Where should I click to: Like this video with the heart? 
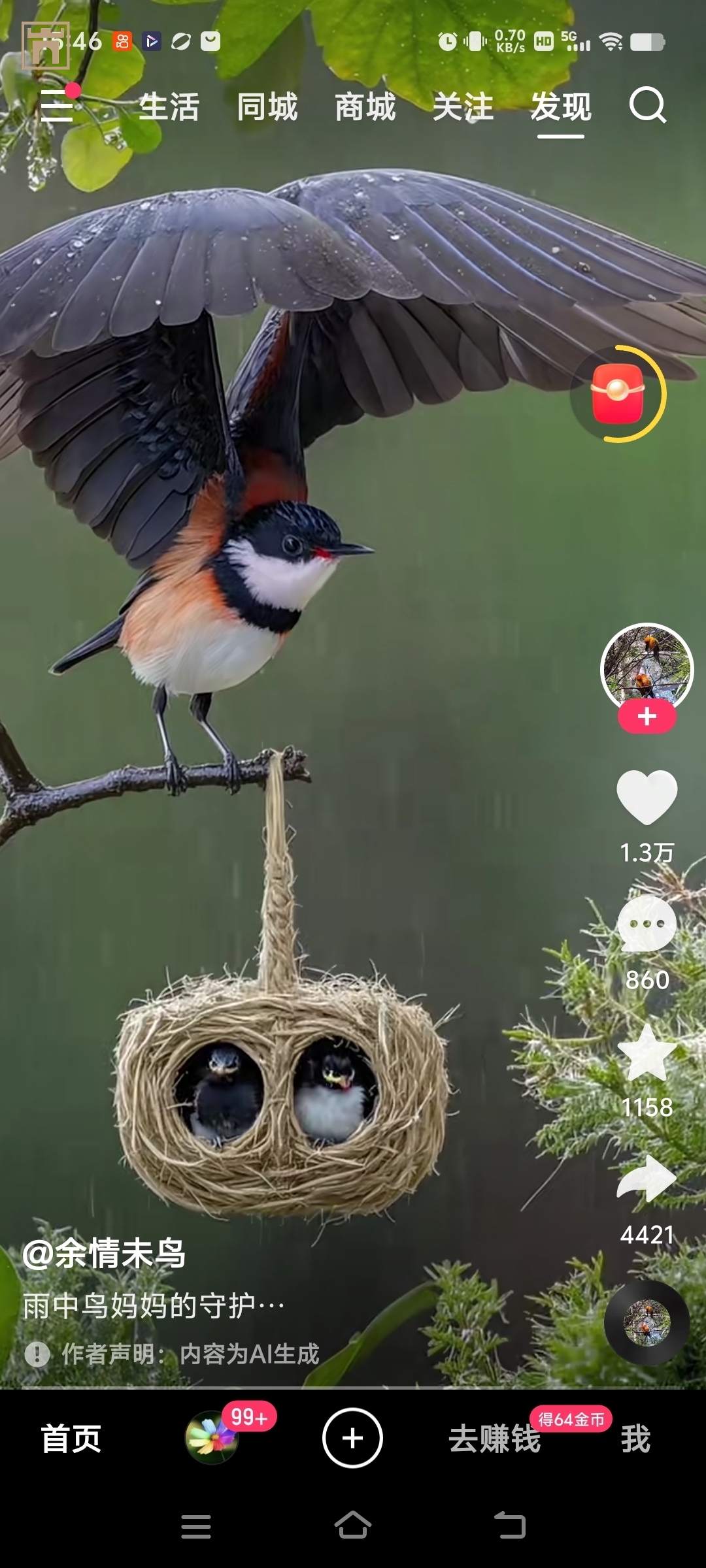pyautogui.click(x=647, y=796)
